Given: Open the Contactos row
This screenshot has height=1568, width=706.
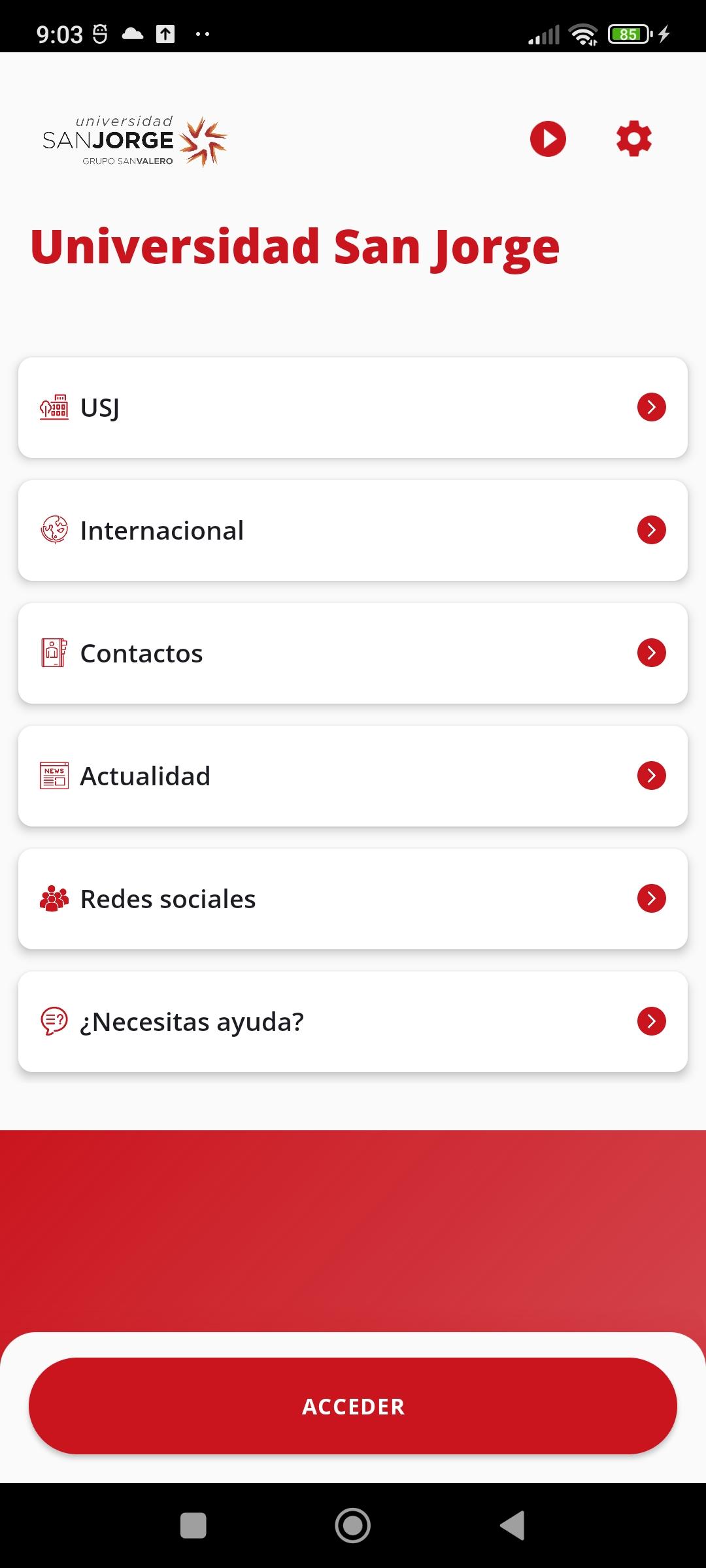Looking at the screenshot, I should point(353,653).
